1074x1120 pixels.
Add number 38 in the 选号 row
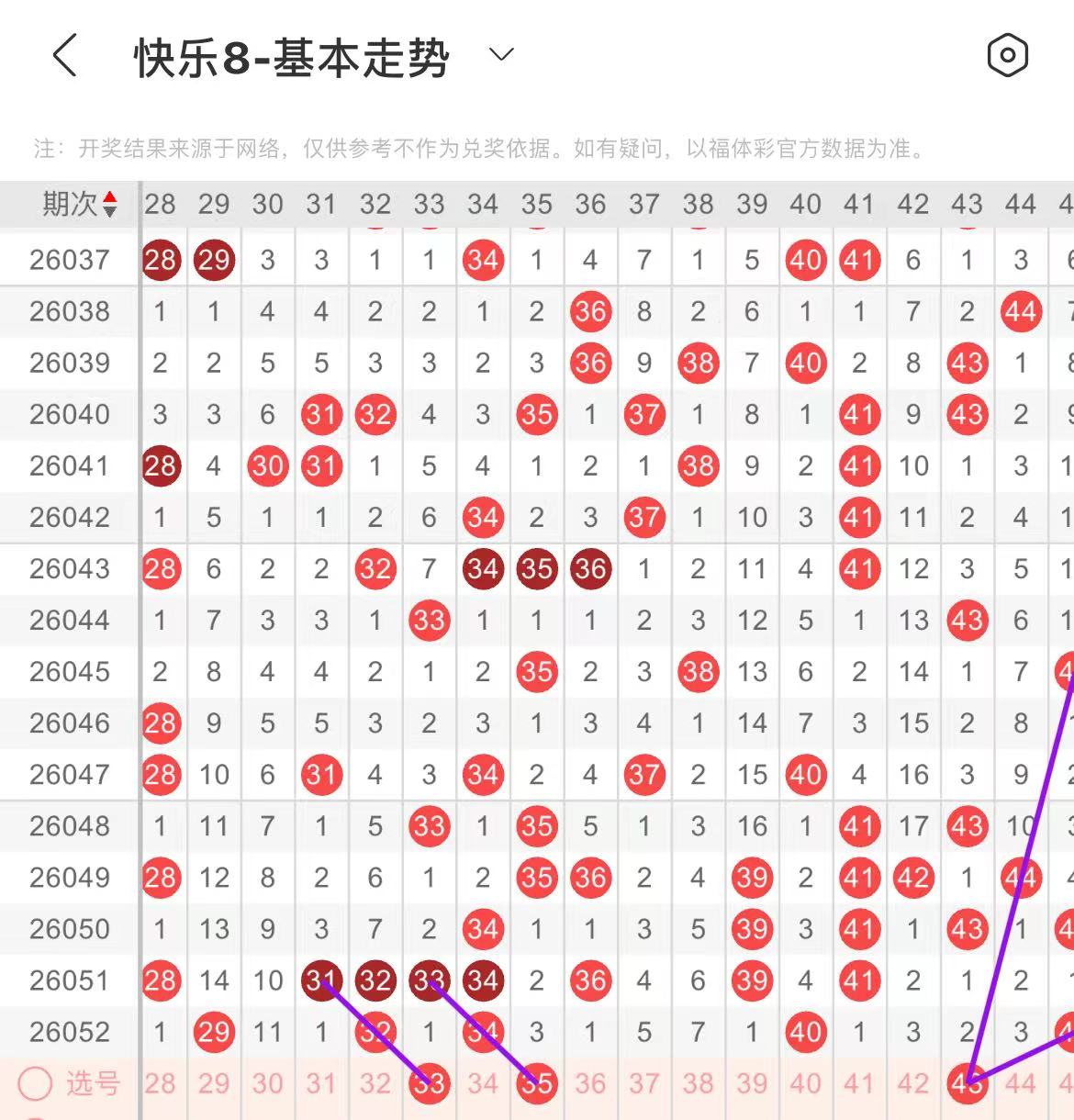pos(698,1083)
